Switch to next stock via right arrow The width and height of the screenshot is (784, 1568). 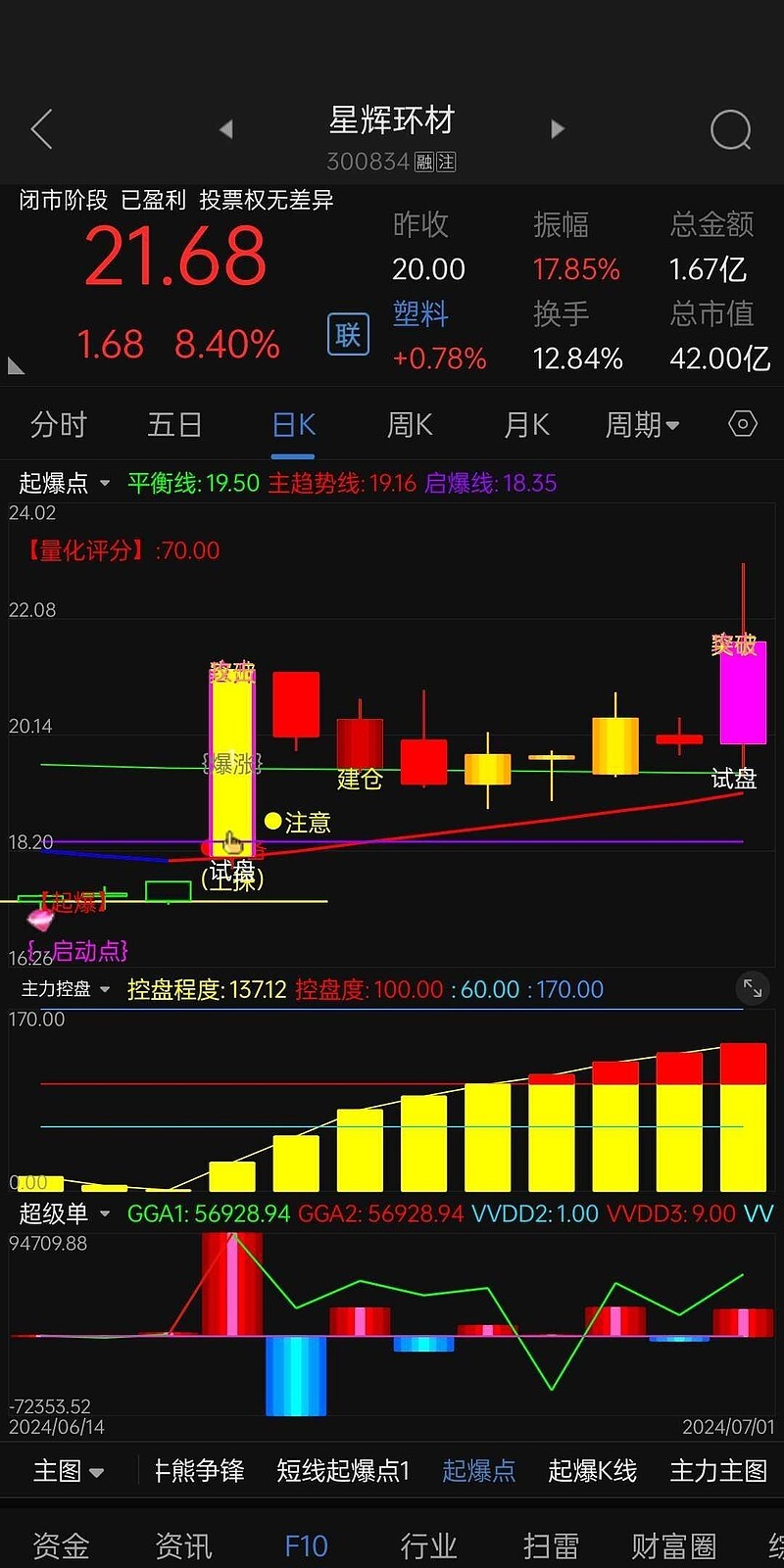click(557, 128)
